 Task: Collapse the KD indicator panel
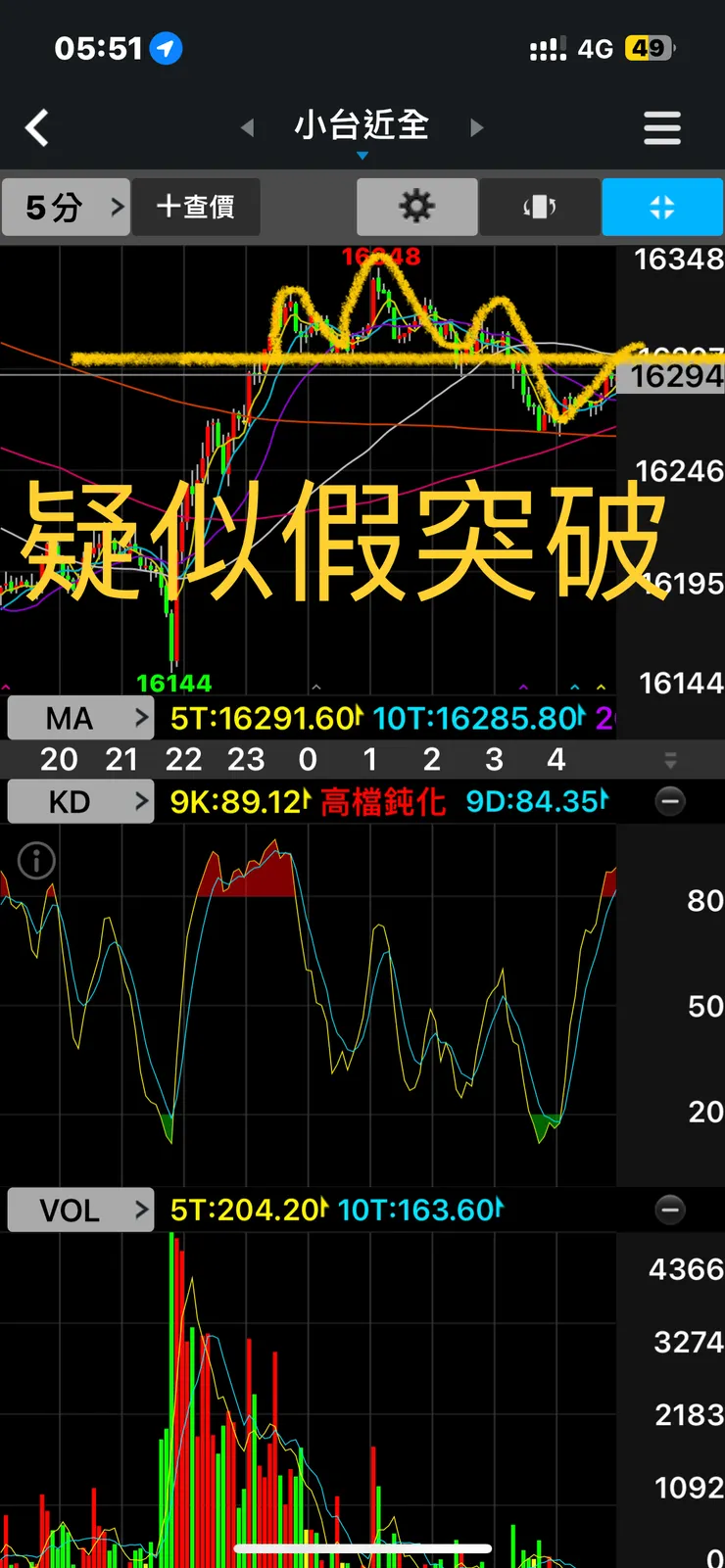tap(670, 802)
